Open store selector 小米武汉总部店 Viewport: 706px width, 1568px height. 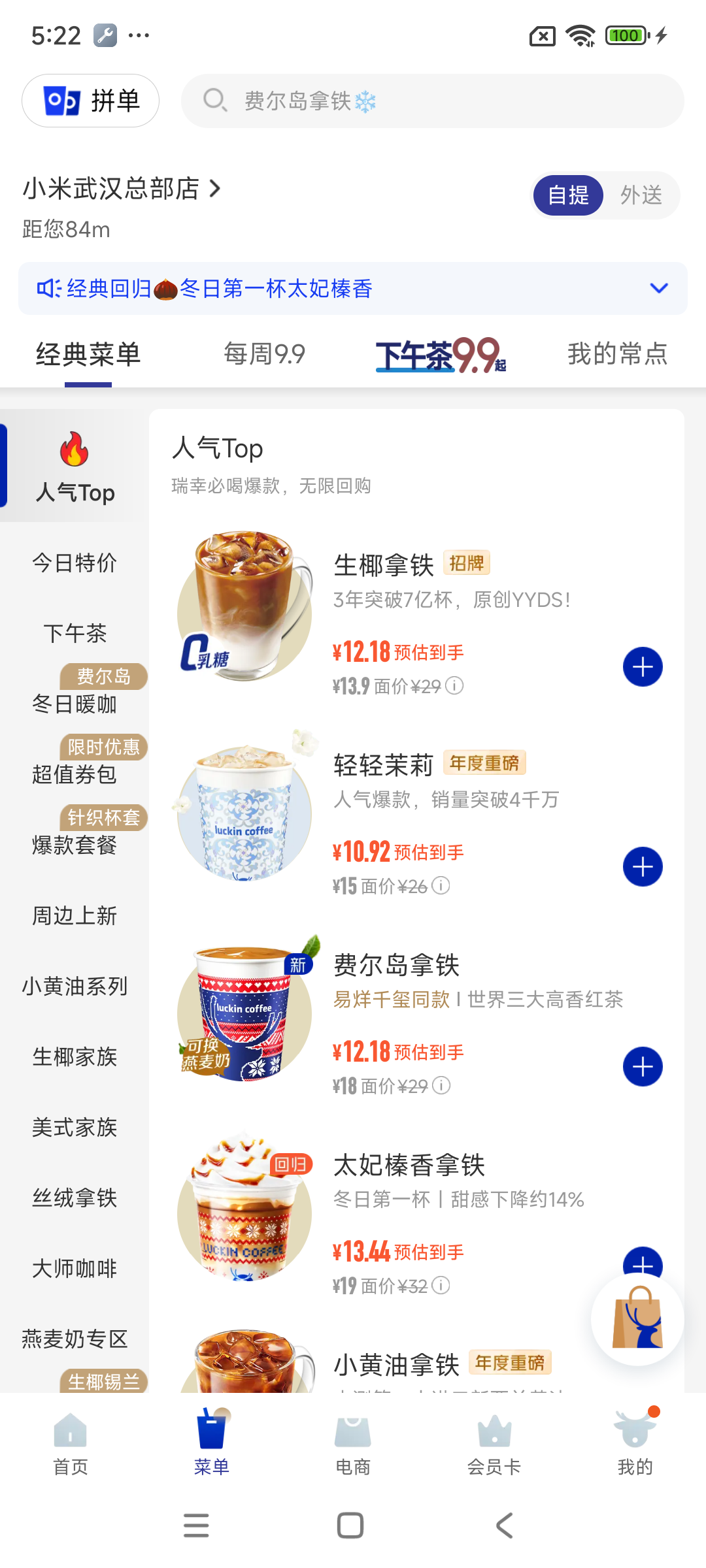tap(122, 189)
